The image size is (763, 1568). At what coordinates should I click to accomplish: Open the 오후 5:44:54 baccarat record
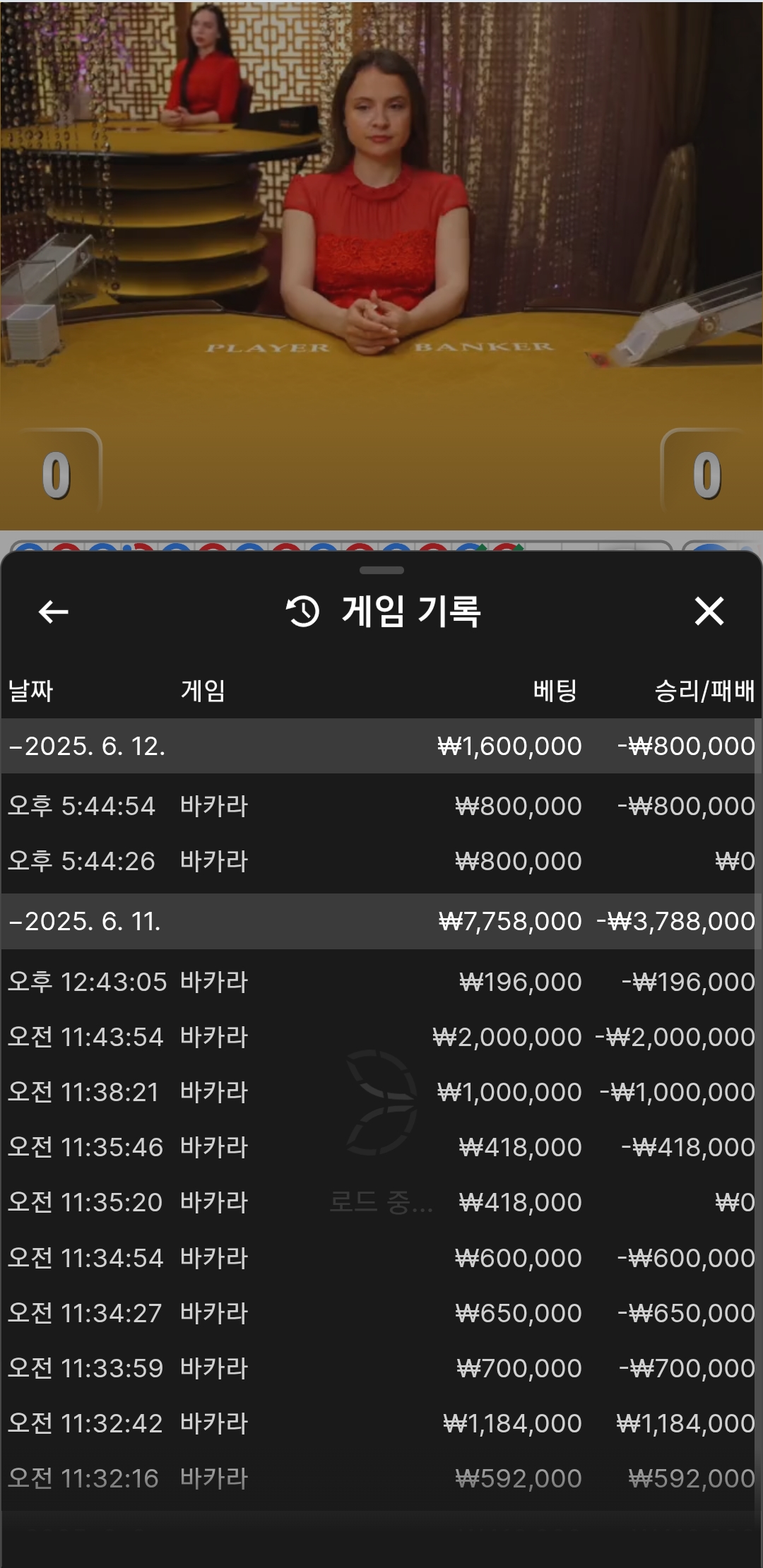point(381,806)
